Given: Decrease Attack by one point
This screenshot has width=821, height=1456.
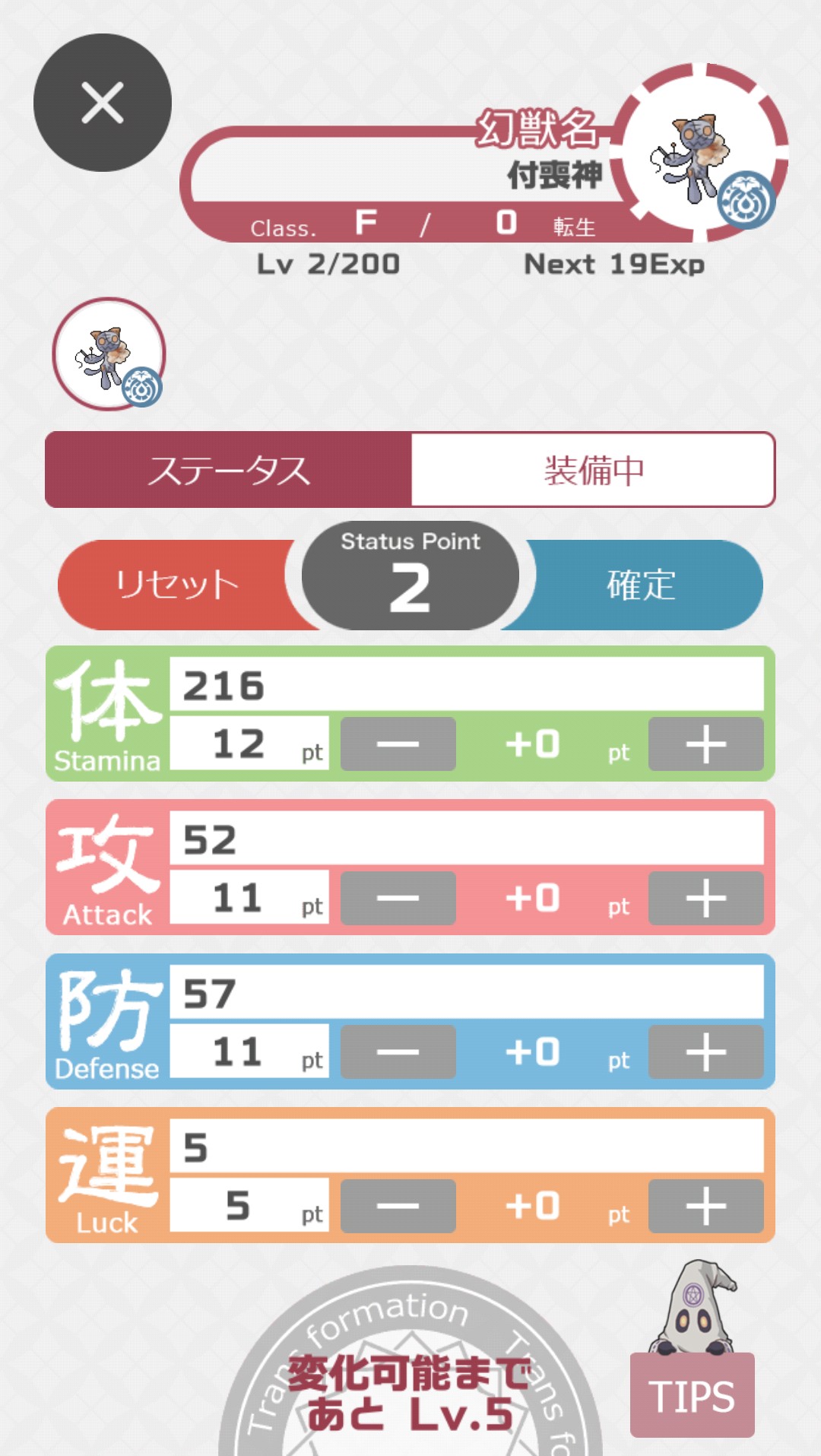Looking at the screenshot, I should pos(398,898).
